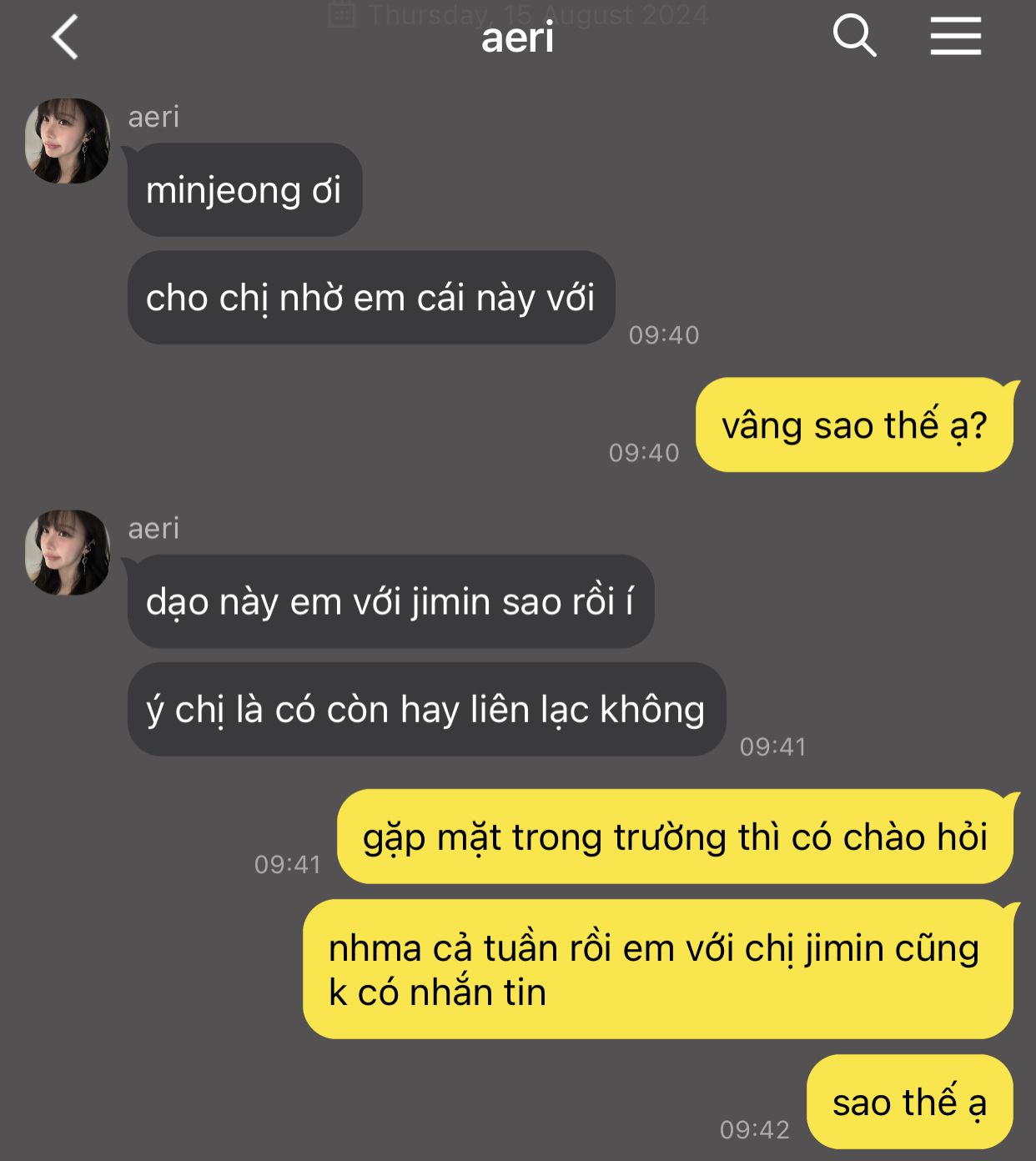The height and width of the screenshot is (1161, 1036).
Task: Go back from aeri chat
Action: click(x=65, y=38)
